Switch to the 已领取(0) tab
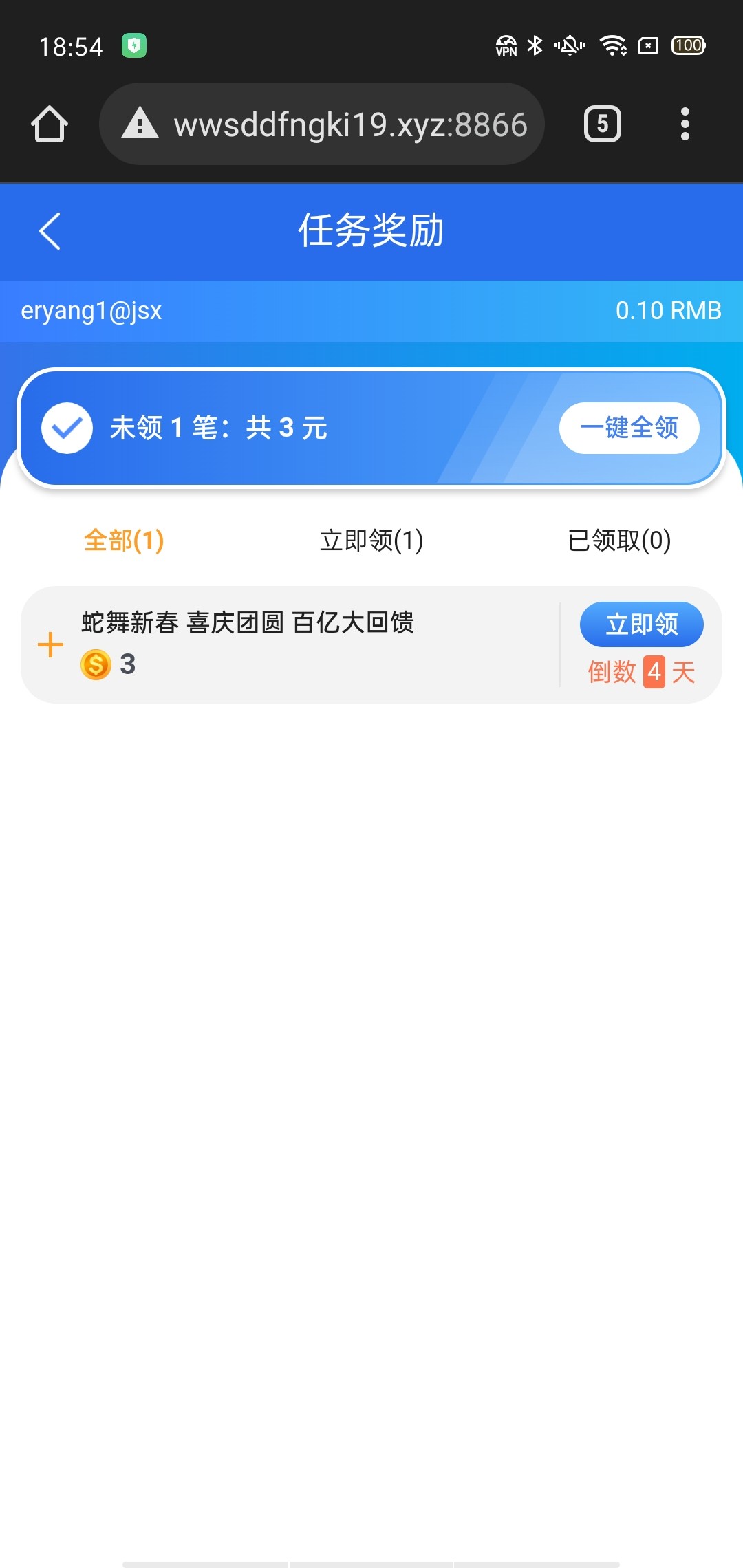This screenshot has height=1568, width=743. (x=619, y=541)
